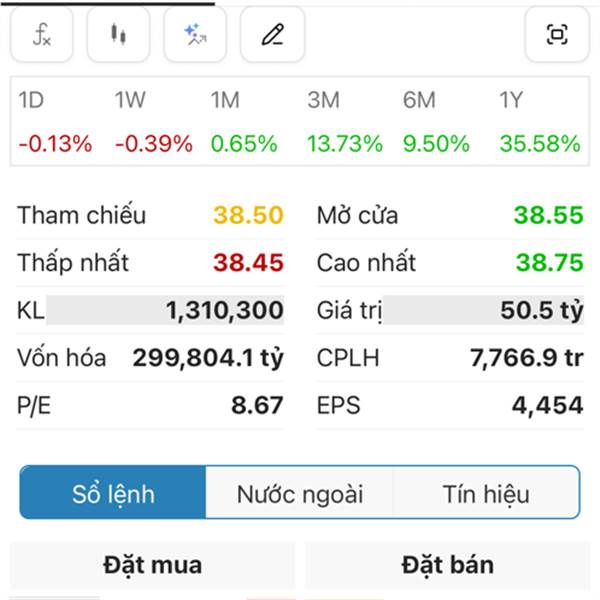This screenshot has width=600, height=600.
Task: Change the candlestick chart type
Action: click(119, 35)
